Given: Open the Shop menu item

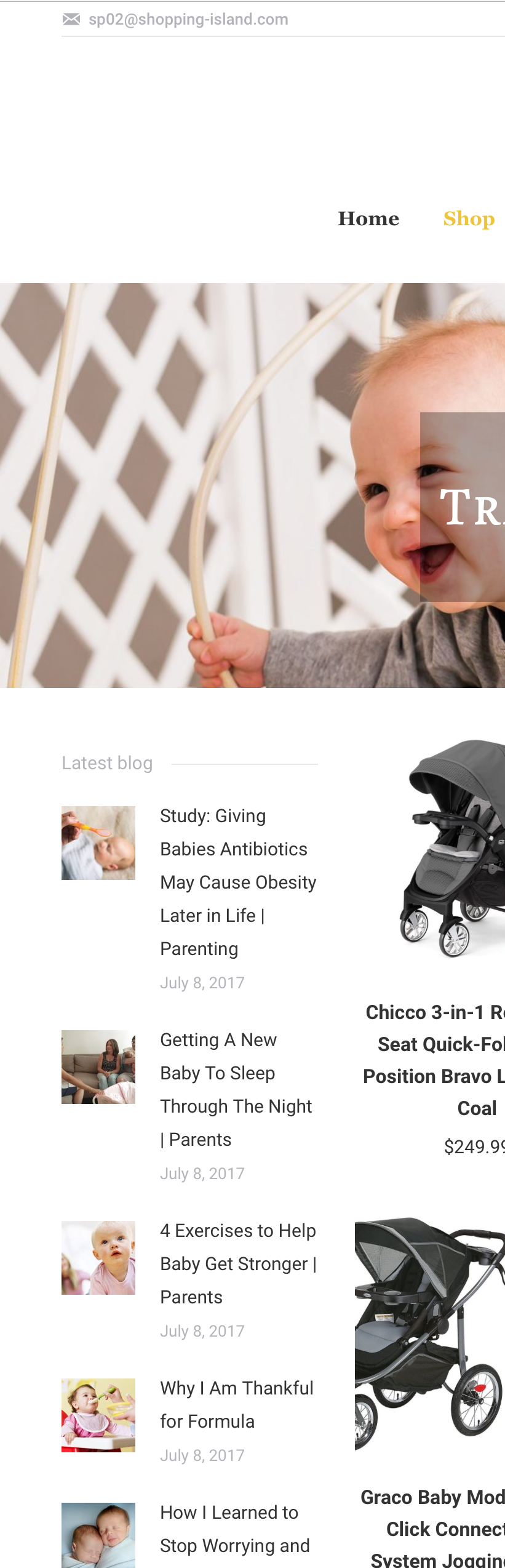Looking at the screenshot, I should point(469,218).
